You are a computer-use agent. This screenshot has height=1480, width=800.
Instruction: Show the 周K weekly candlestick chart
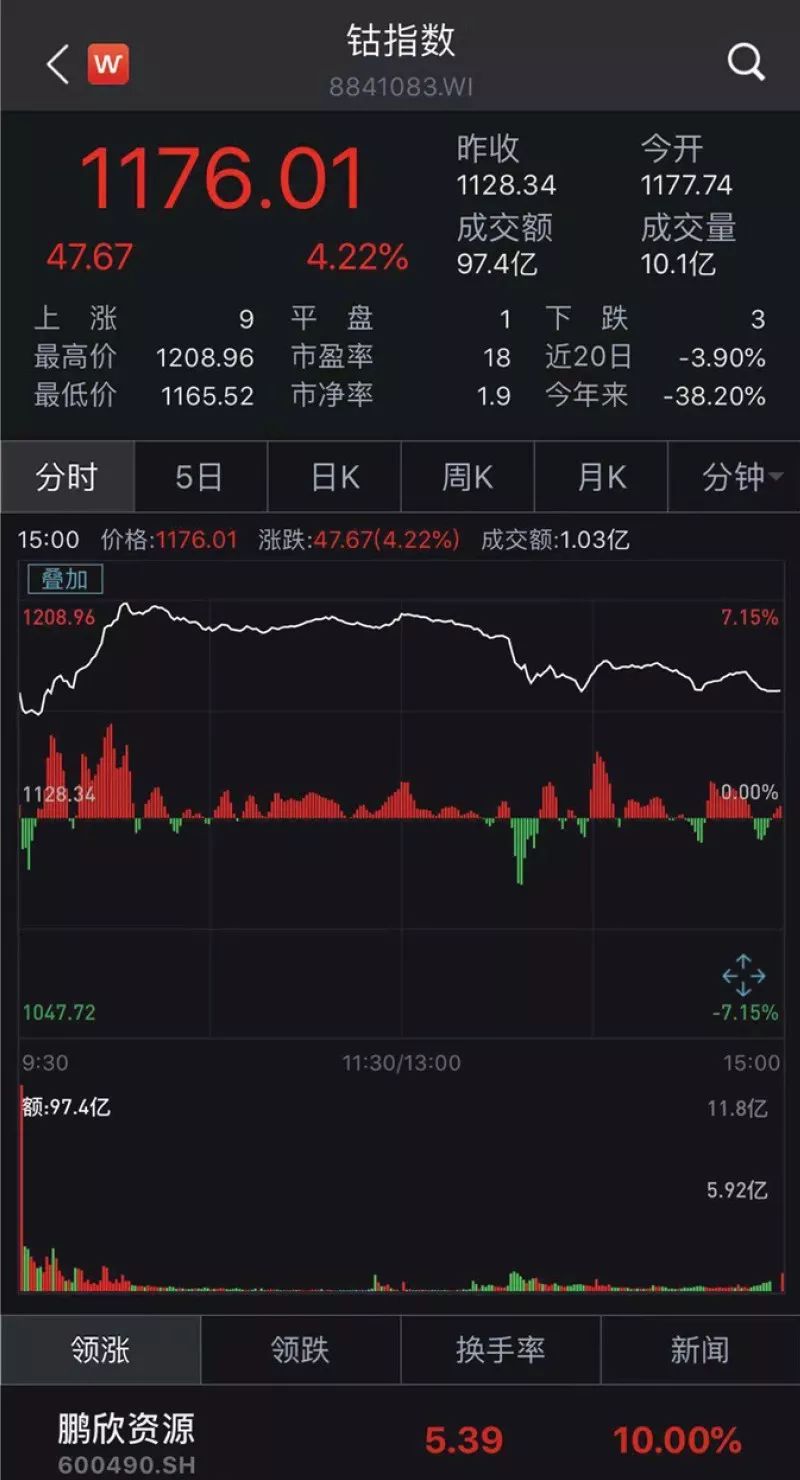[467, 477]
